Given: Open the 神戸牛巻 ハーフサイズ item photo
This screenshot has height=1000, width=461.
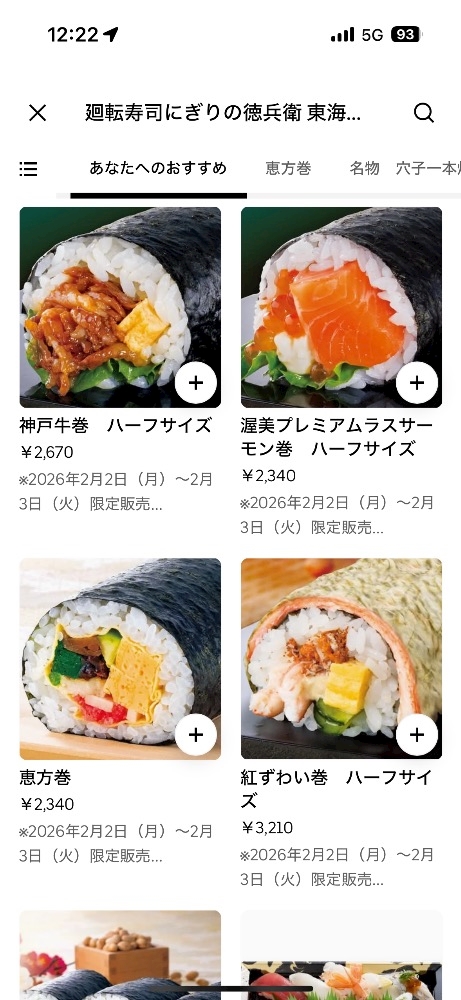Looking at the screenshot, I should [120, 307].
